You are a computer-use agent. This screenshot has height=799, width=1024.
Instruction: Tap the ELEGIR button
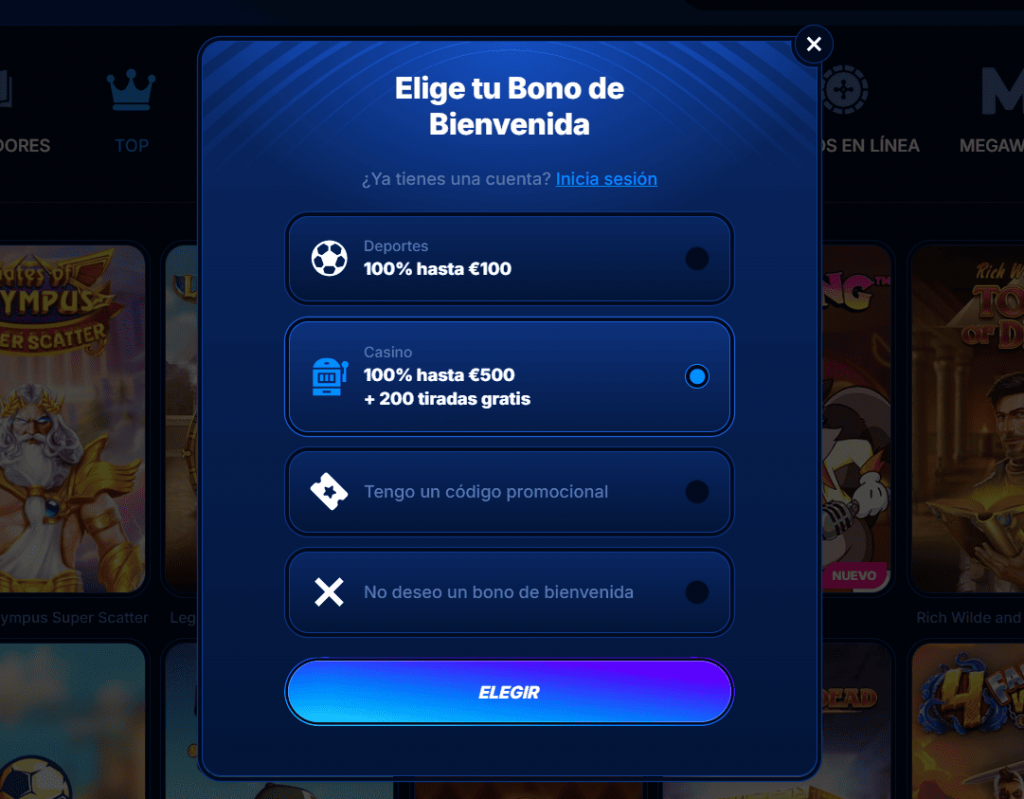(x=509, y=692)
